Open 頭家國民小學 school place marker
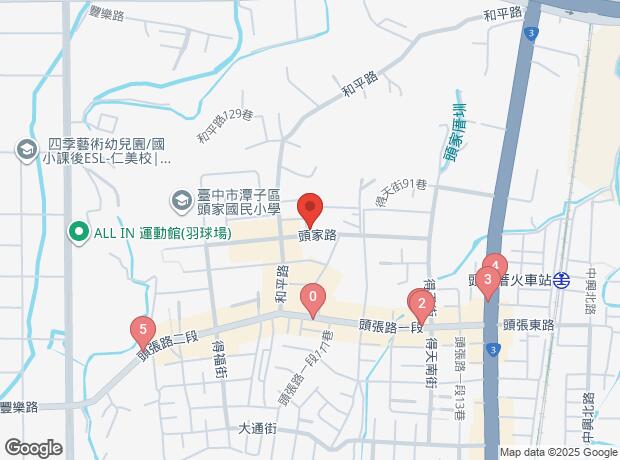 tap(181, 199)
